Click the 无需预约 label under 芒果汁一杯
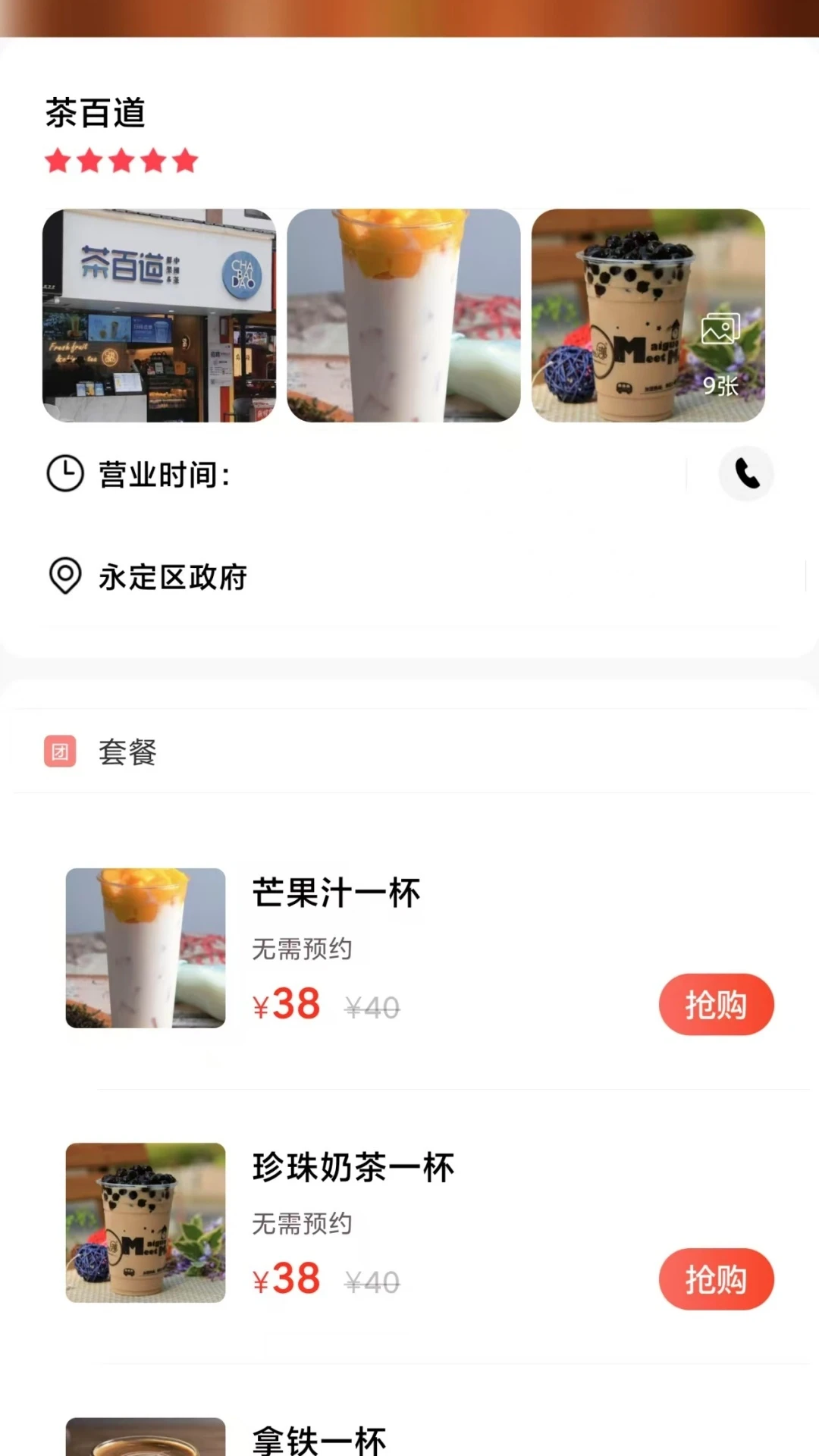 coord(302,949)
